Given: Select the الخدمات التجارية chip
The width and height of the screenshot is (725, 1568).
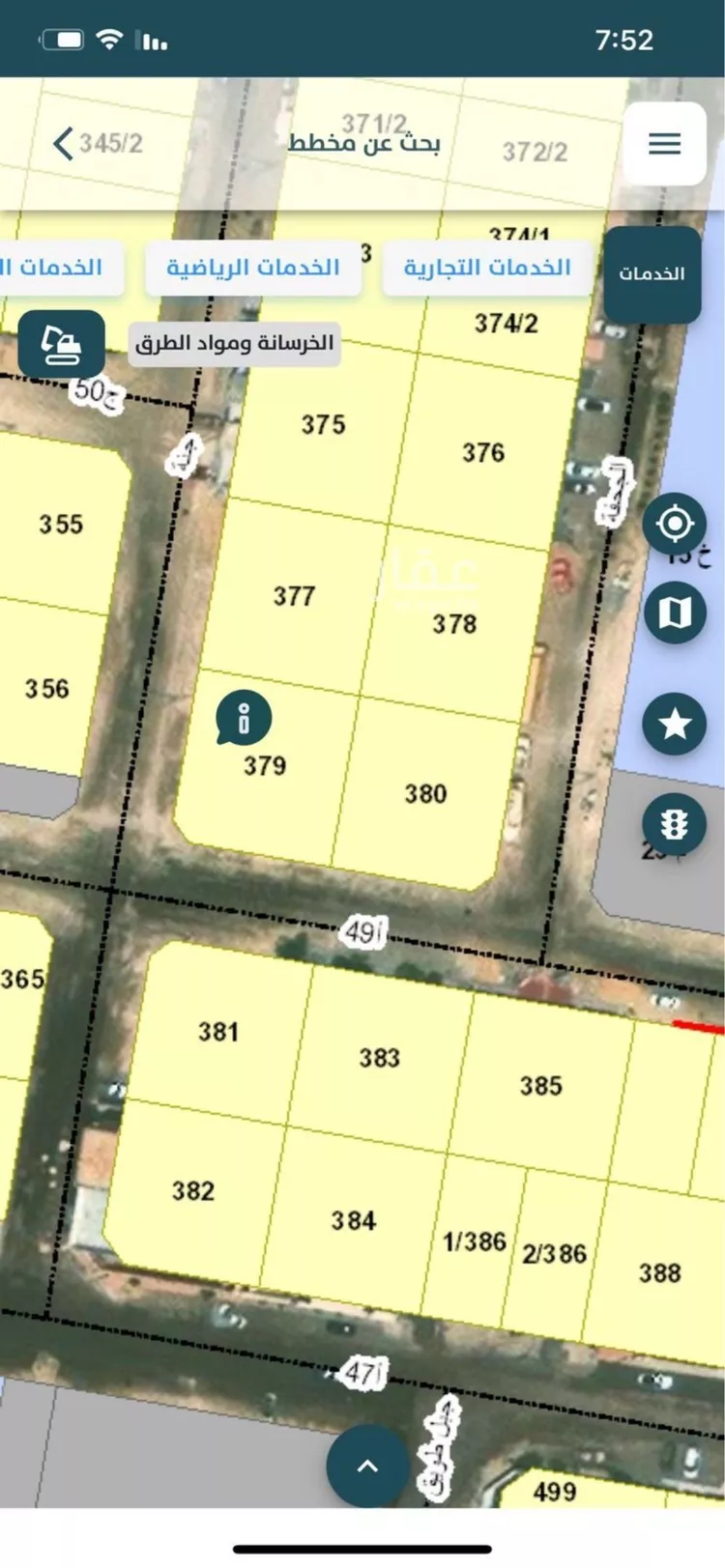Looking at the screenshot, I should [487, 268].
